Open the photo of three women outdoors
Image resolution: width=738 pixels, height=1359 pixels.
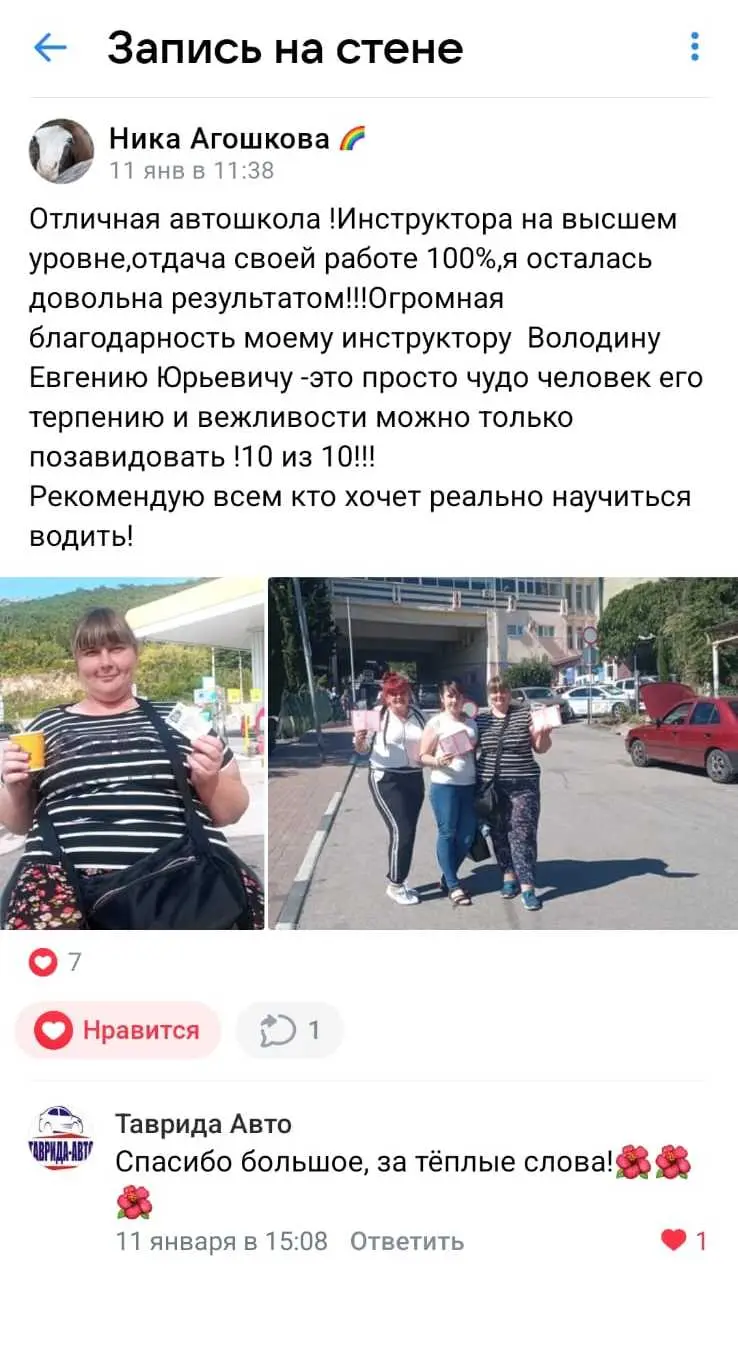pyautogui.click(x=502, y=753)
